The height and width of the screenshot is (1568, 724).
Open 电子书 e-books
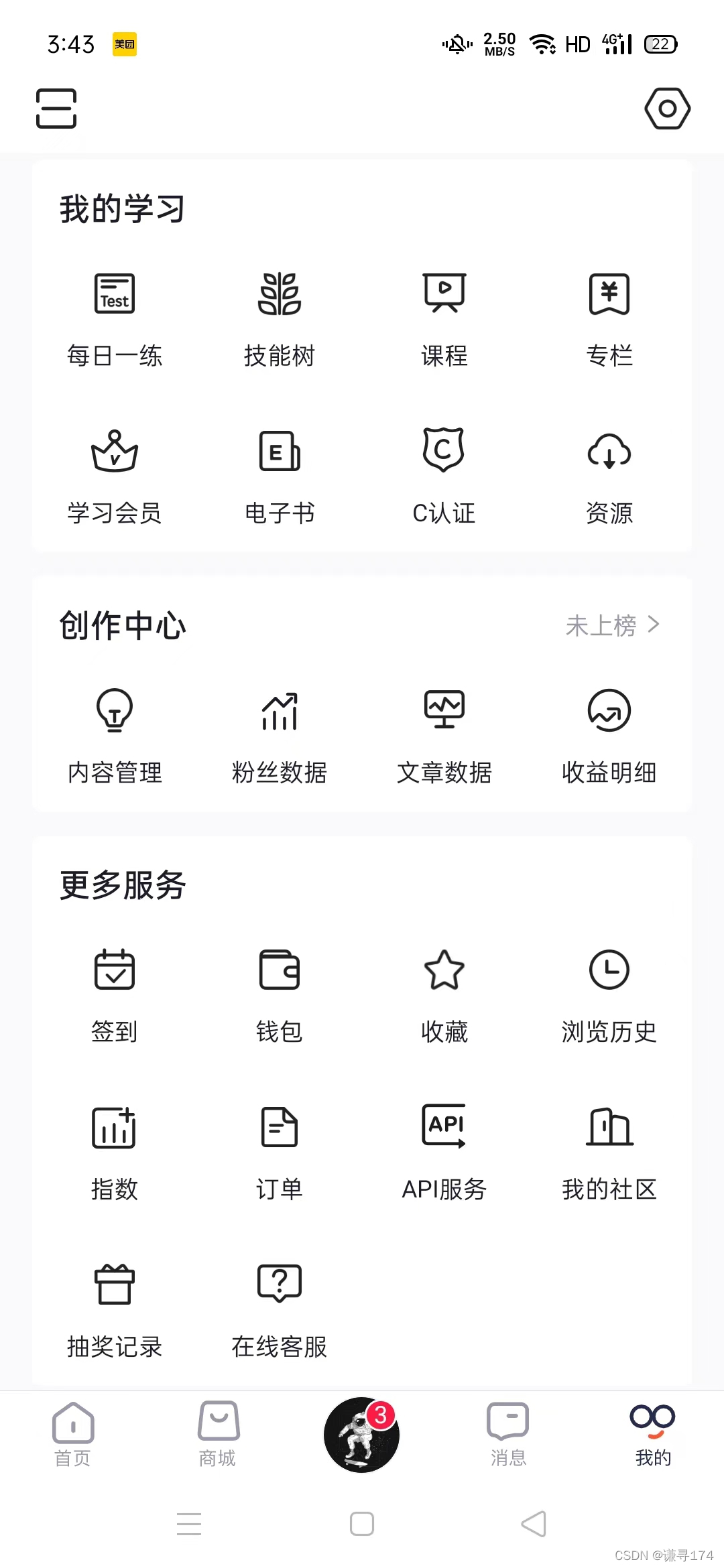pos(280,476)
